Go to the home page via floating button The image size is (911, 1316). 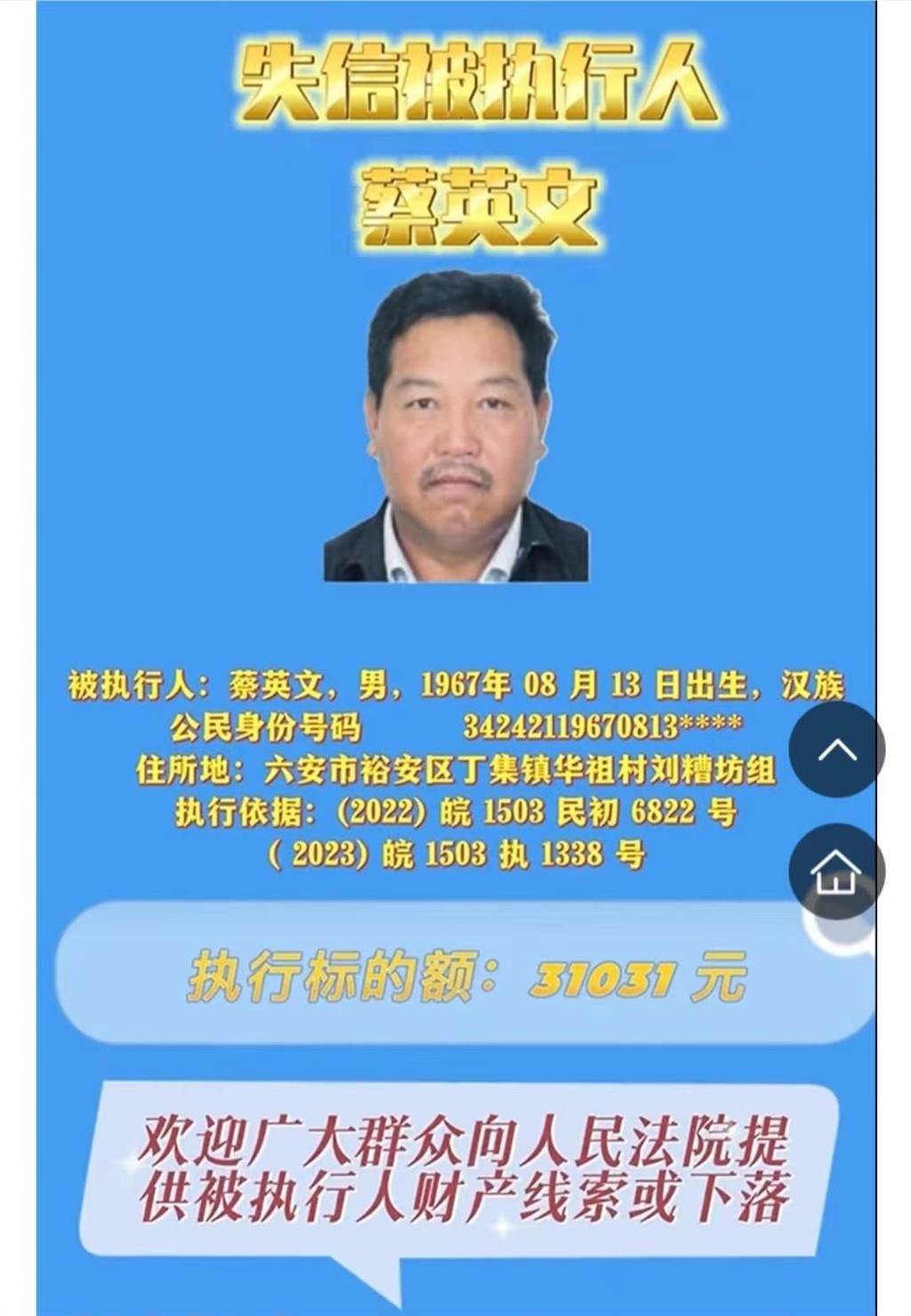pos(836,871)
